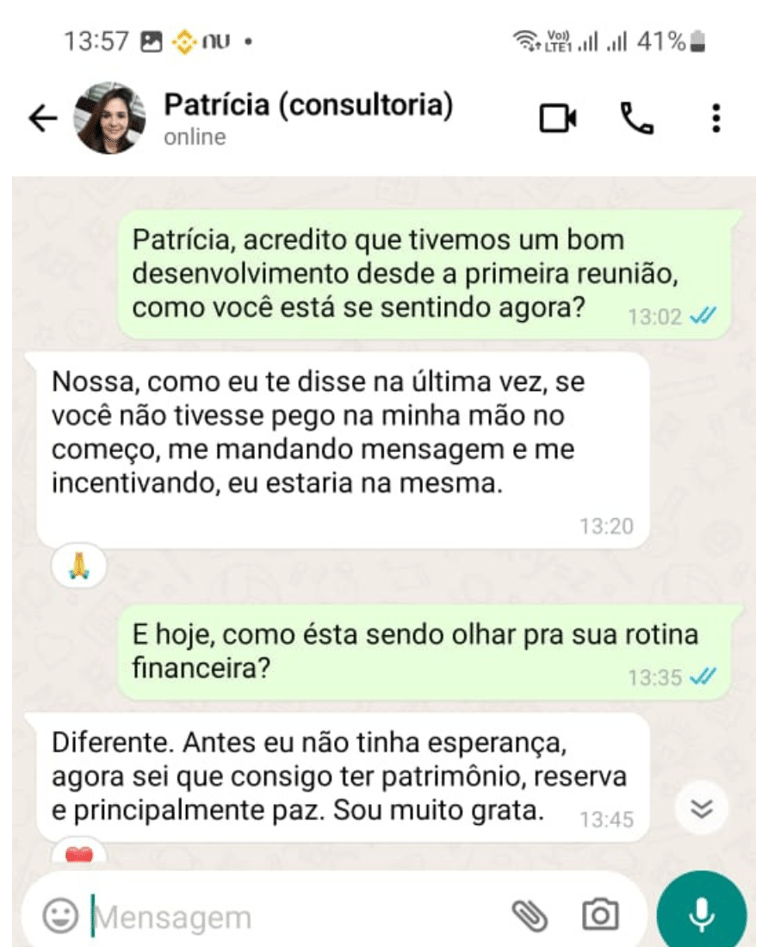Start a video call with Patrícia
The height and width of the screenshot is (947, 768).
click(x=558, y=119)
